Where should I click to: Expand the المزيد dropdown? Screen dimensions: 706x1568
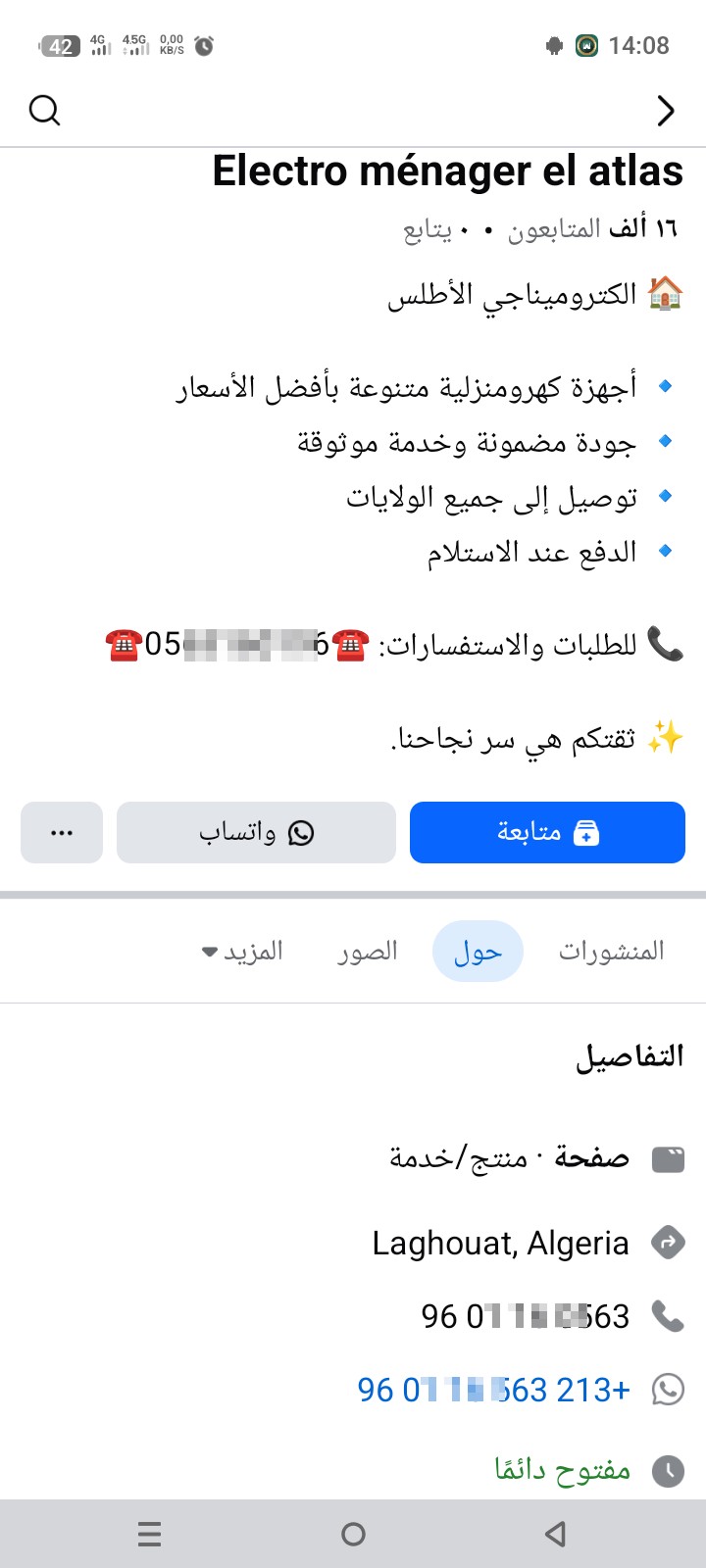(242, 951)
